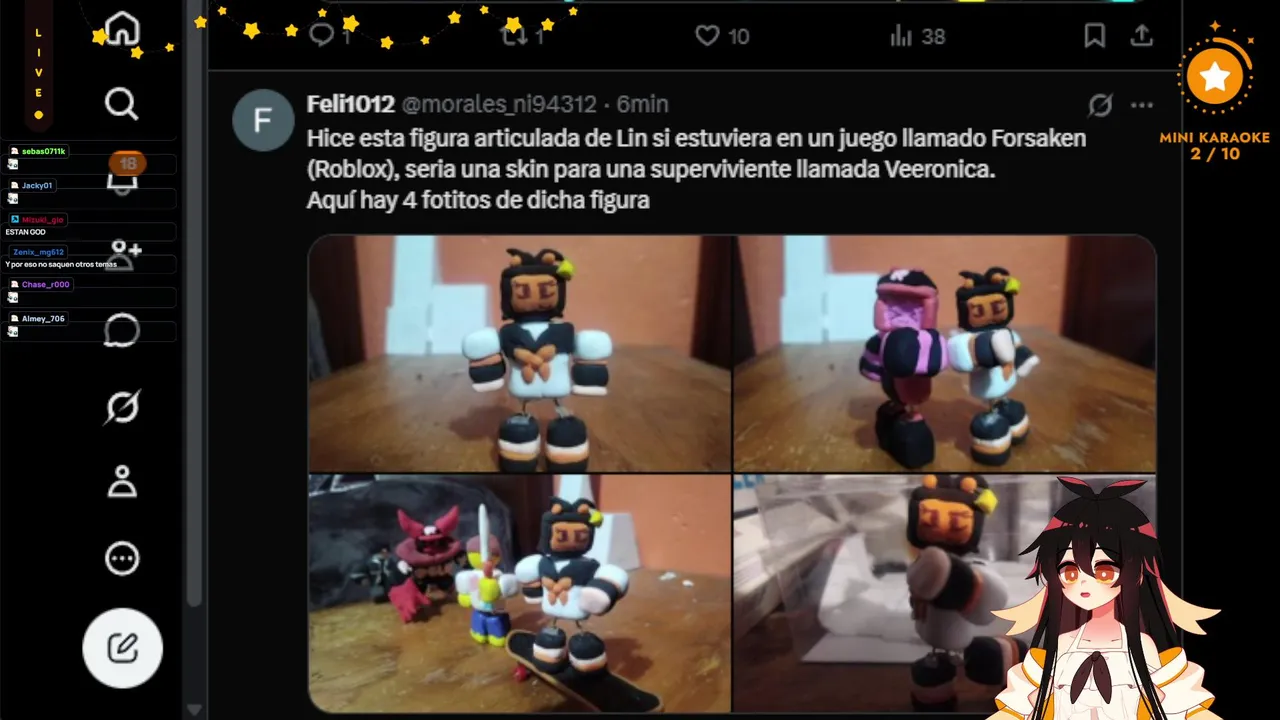
Task: Open first photo of single figure
Action: click(x=520, y=353)
